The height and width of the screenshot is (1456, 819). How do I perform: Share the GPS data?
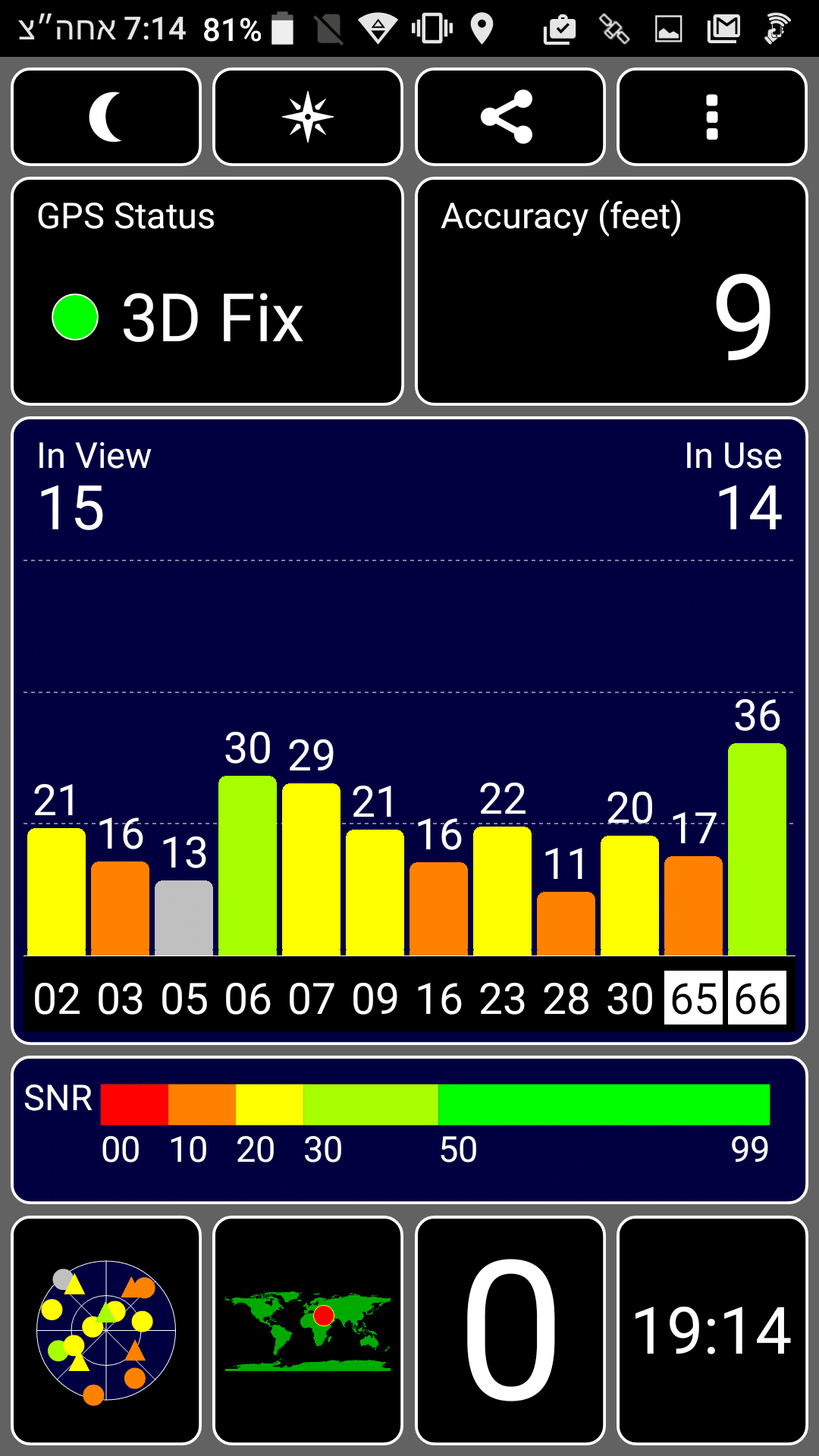pos(510,117)
